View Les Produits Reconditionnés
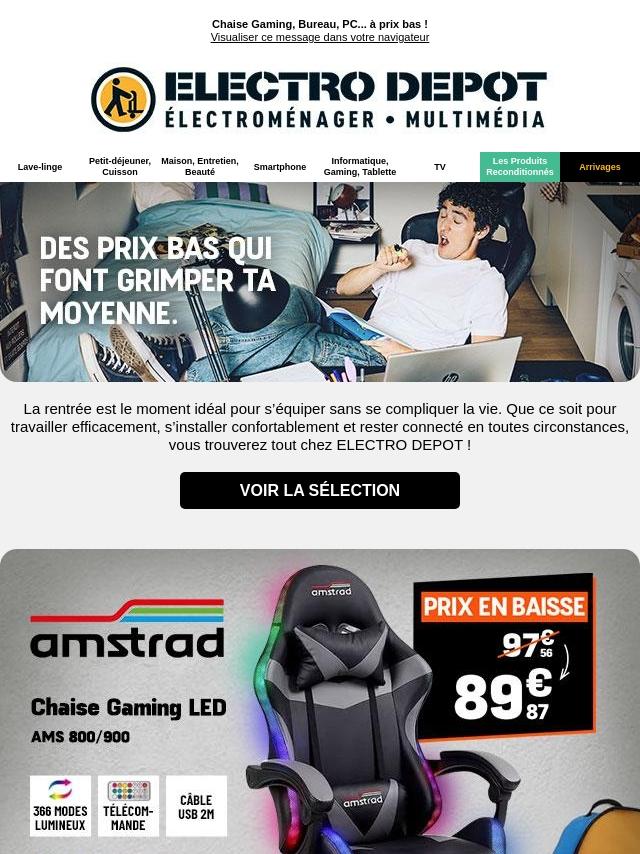Screen dimensions: 640x854 (x=520, y=167)
